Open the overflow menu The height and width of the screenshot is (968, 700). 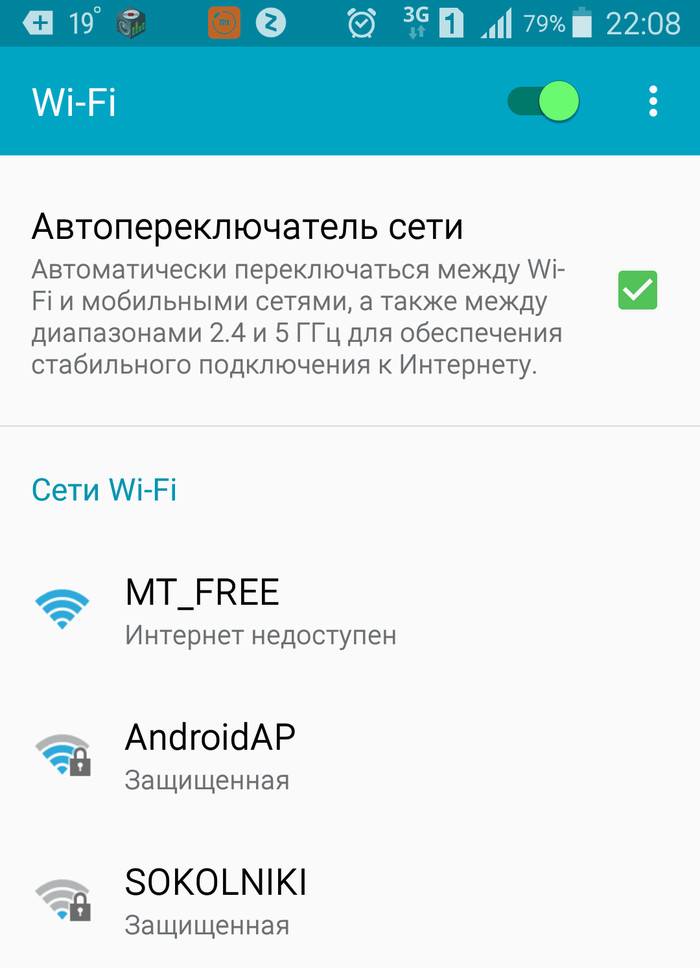653,101
